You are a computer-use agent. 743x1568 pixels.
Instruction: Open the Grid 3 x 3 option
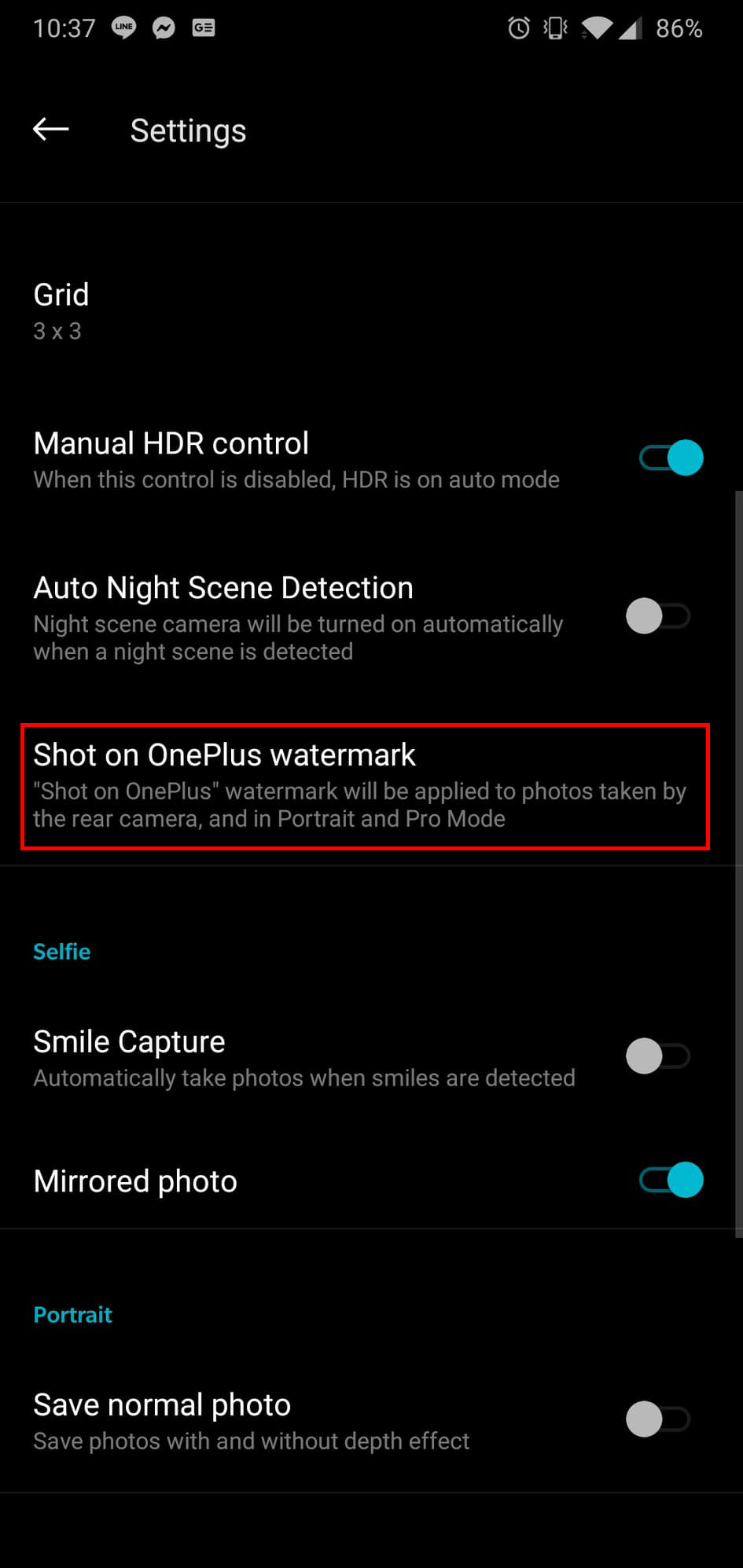point(61,310)
